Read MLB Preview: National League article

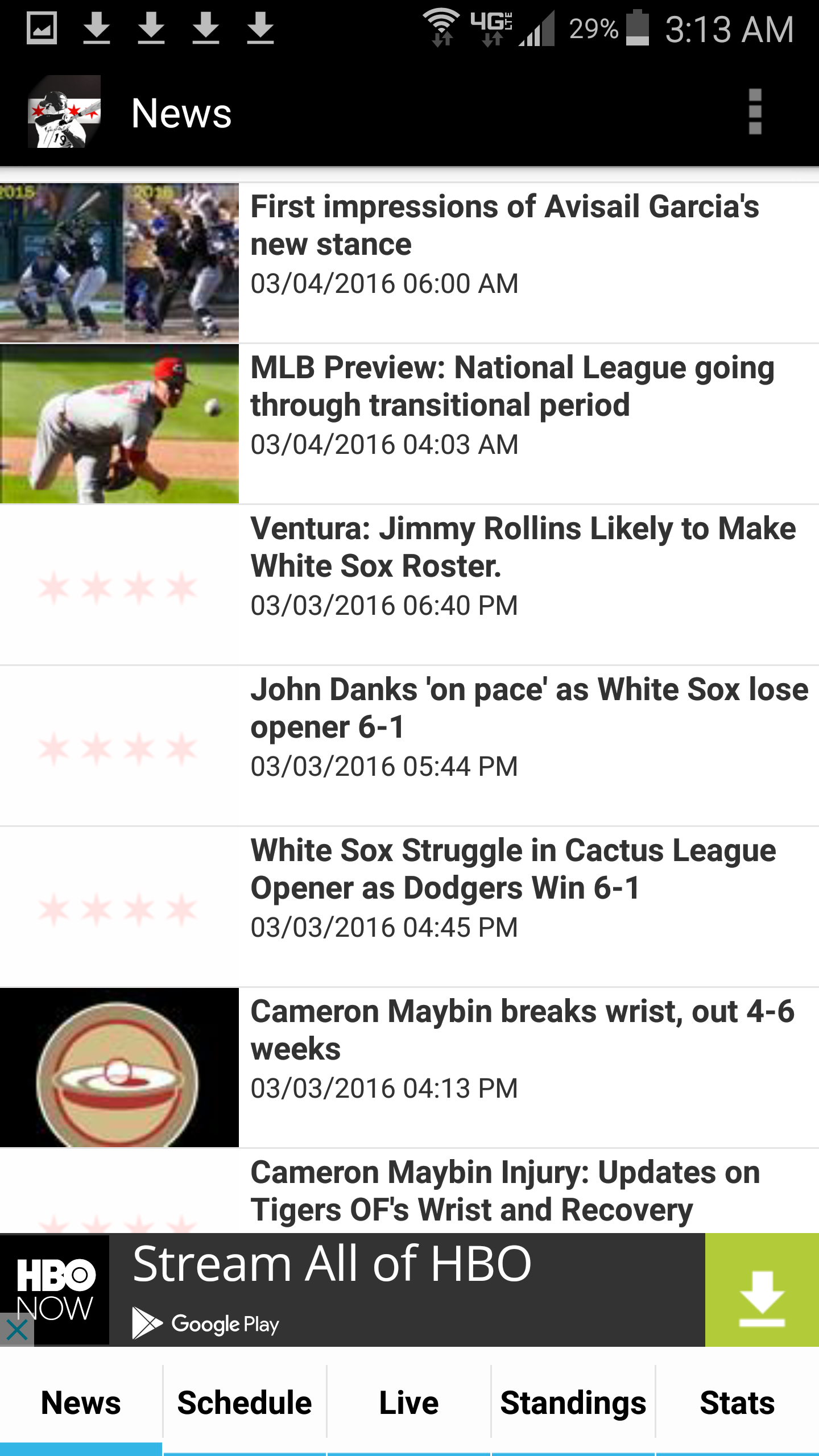[x=512, y=386]
